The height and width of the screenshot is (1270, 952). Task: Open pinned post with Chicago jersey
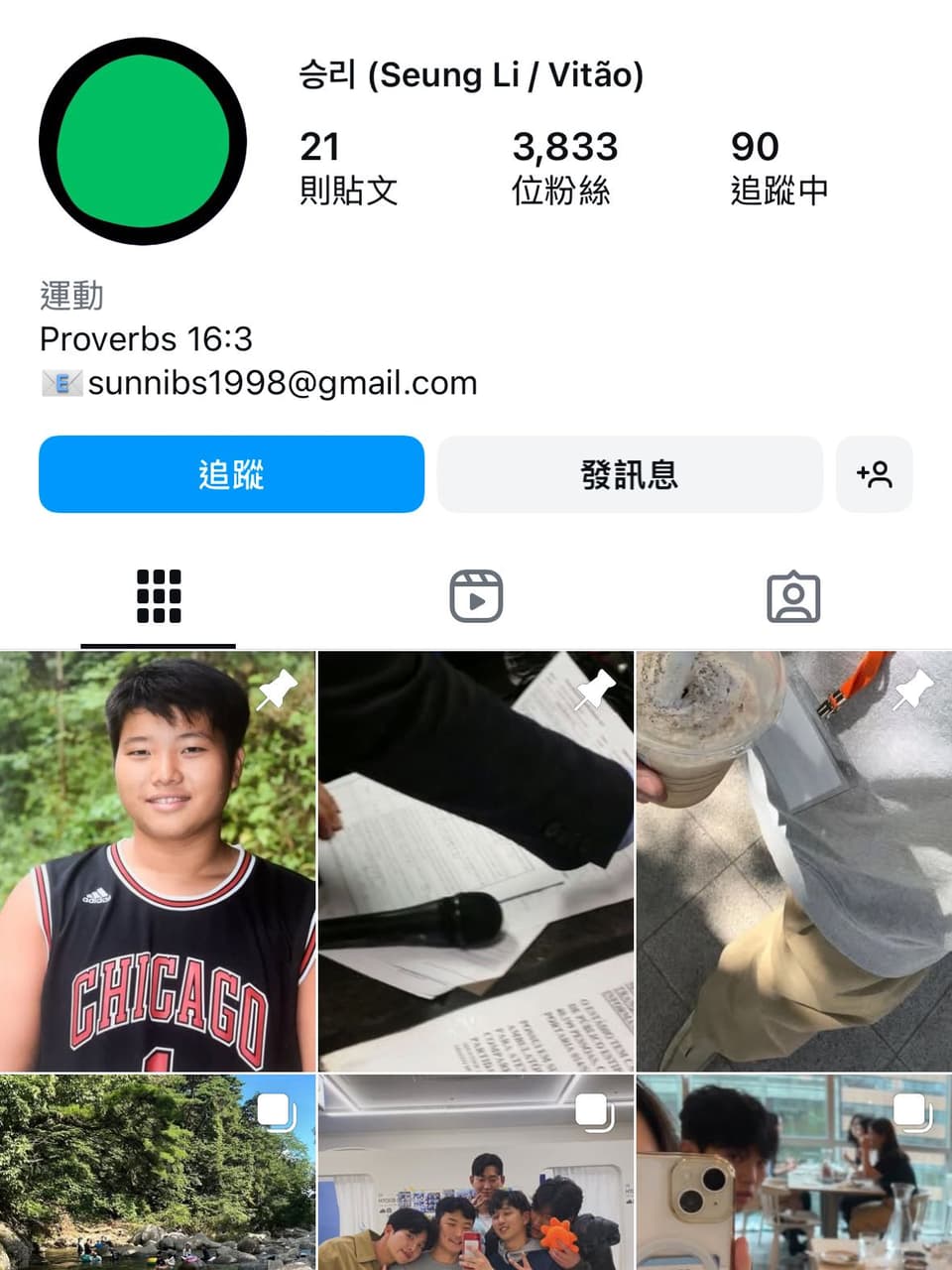pos(158,861)
